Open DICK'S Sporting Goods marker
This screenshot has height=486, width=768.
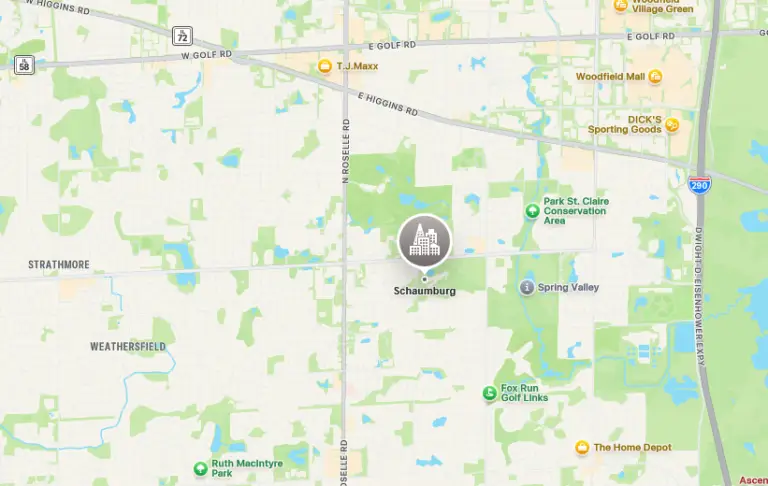pyautogui.click(x=672, y=125)
